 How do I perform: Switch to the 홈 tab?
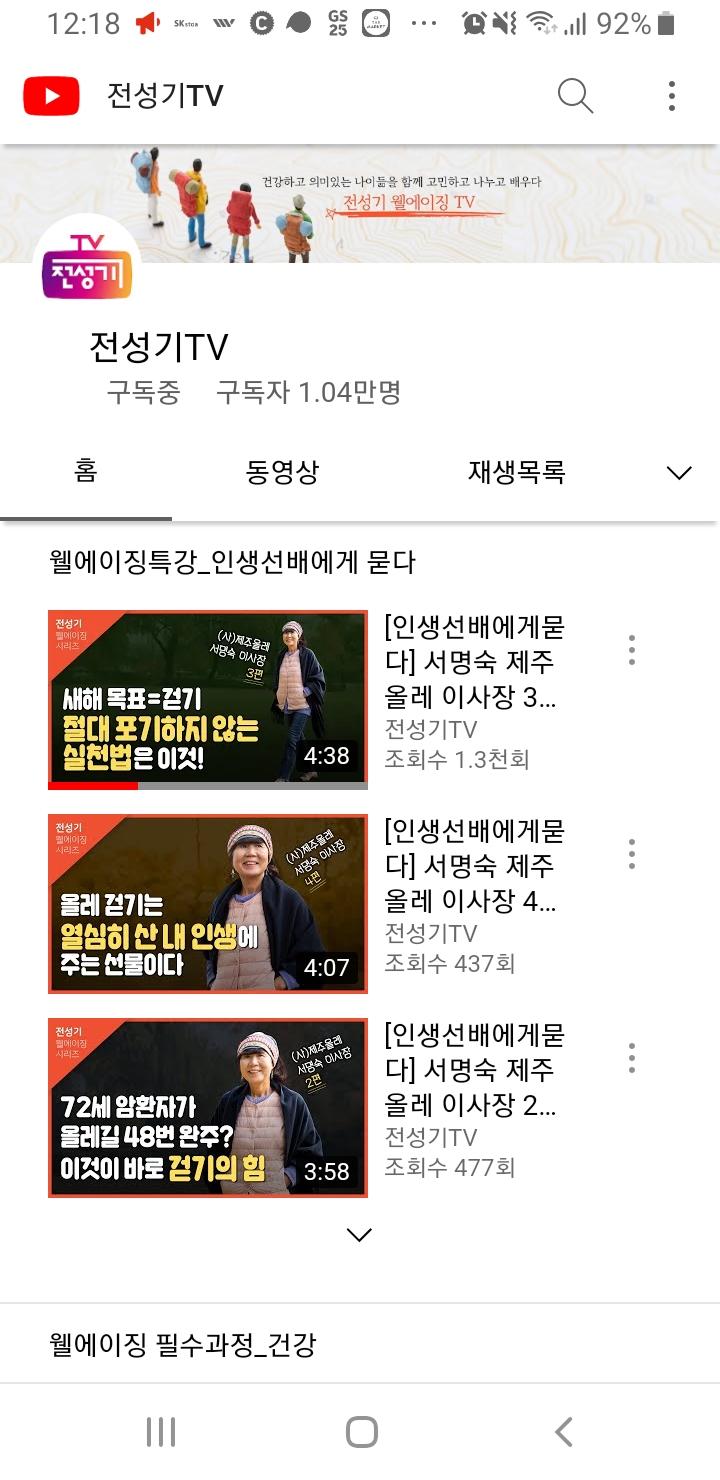click(x=86, y=472)
